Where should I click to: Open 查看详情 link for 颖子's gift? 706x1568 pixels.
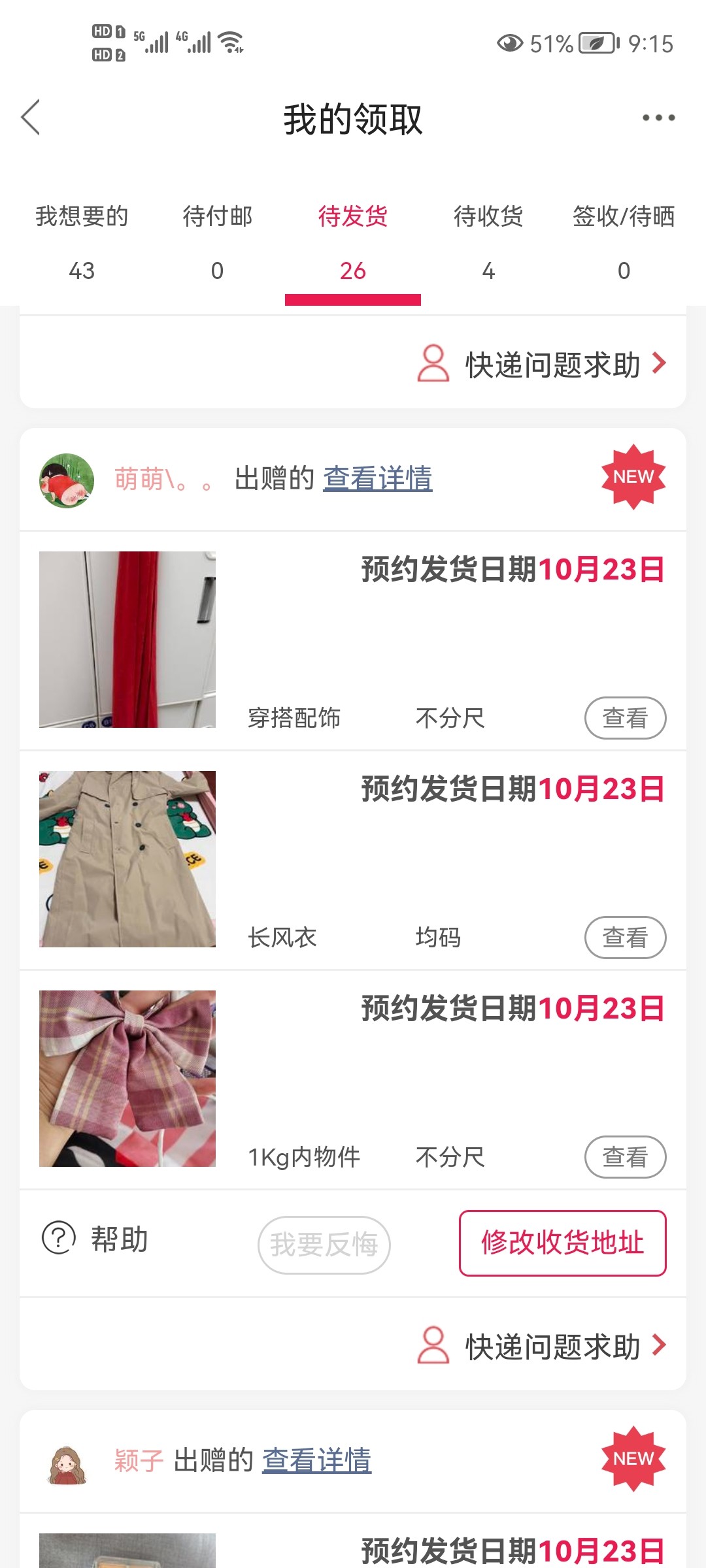coord(316,1460)
